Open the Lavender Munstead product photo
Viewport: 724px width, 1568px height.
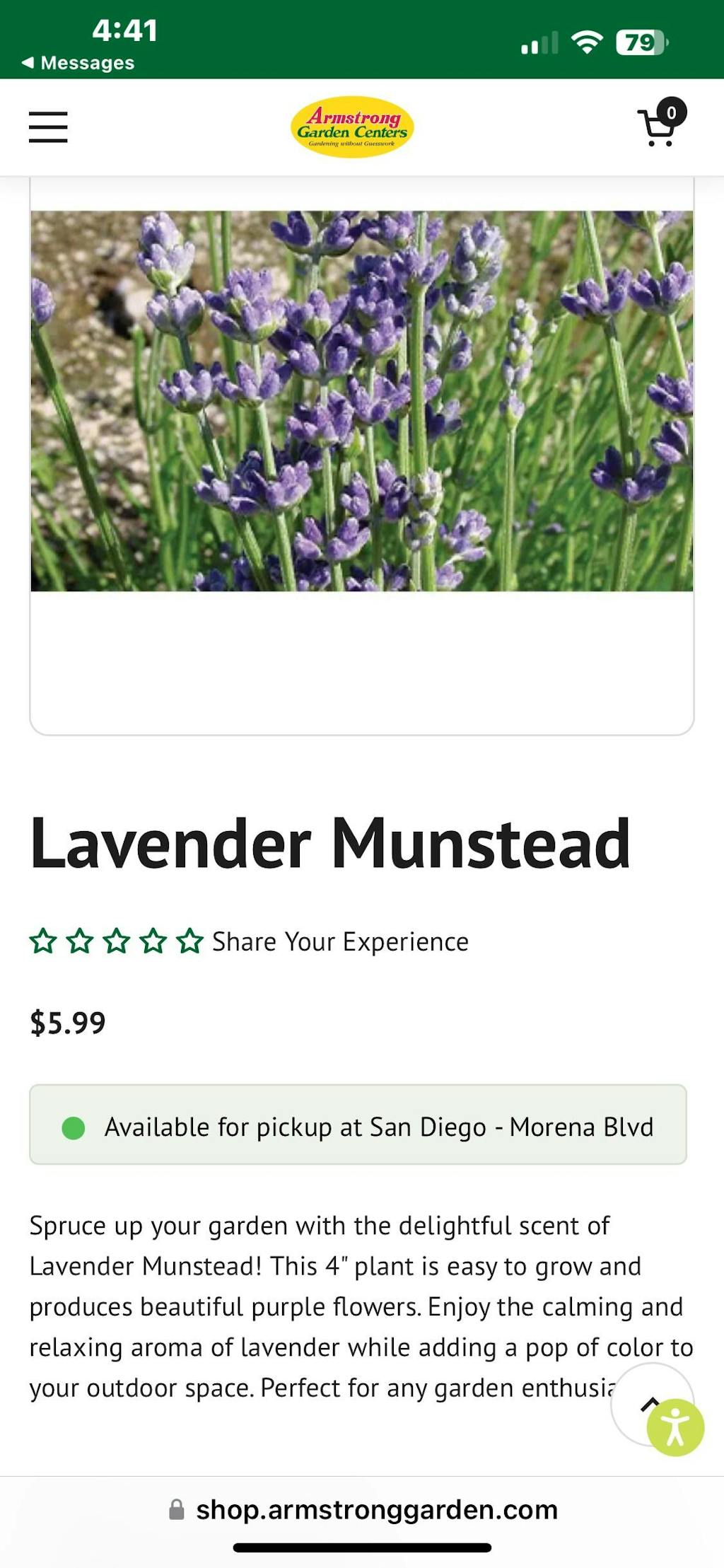click(x=361, y=400)
